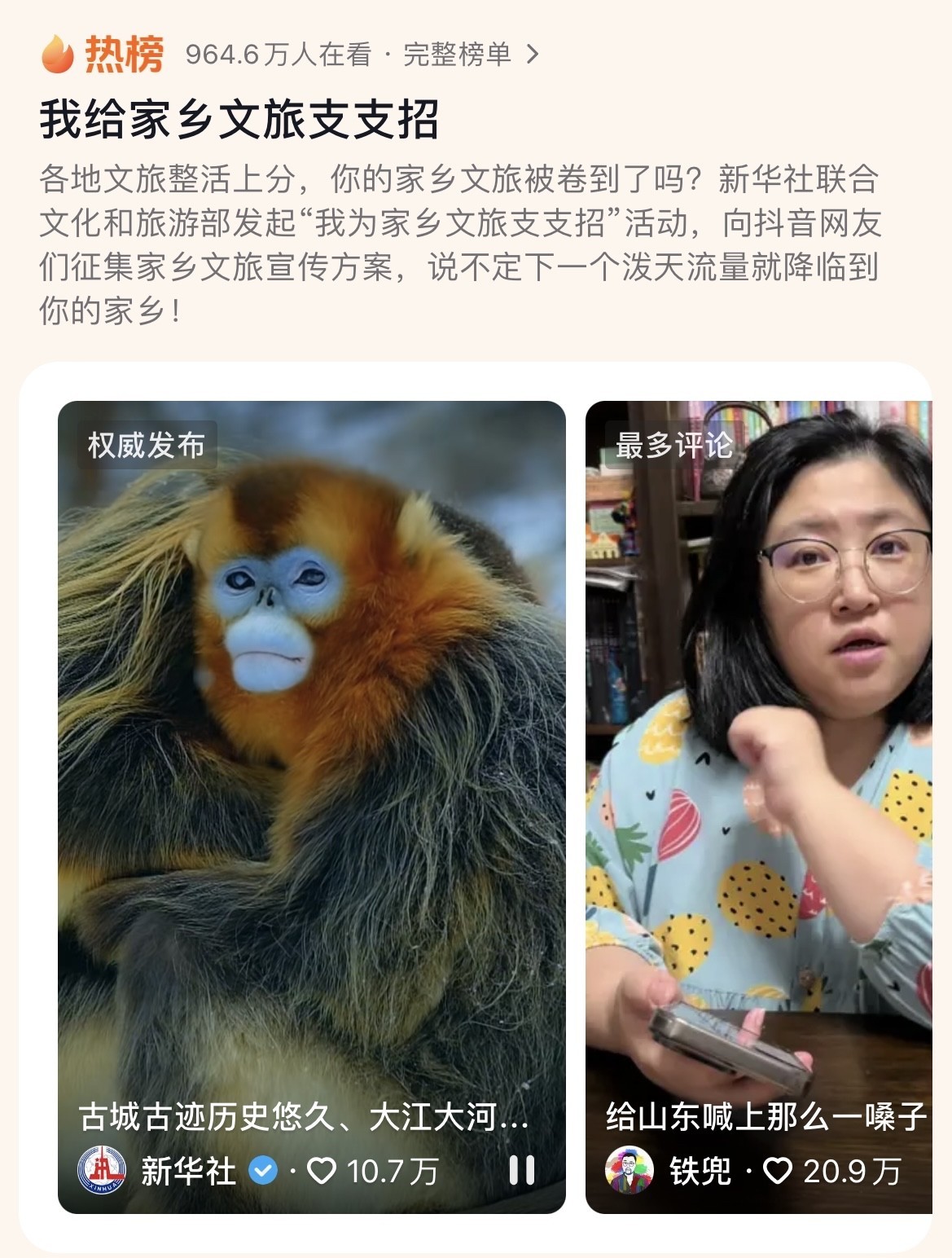
Task: Pause the 新华社 video preview
Action: pos(522,1171)
